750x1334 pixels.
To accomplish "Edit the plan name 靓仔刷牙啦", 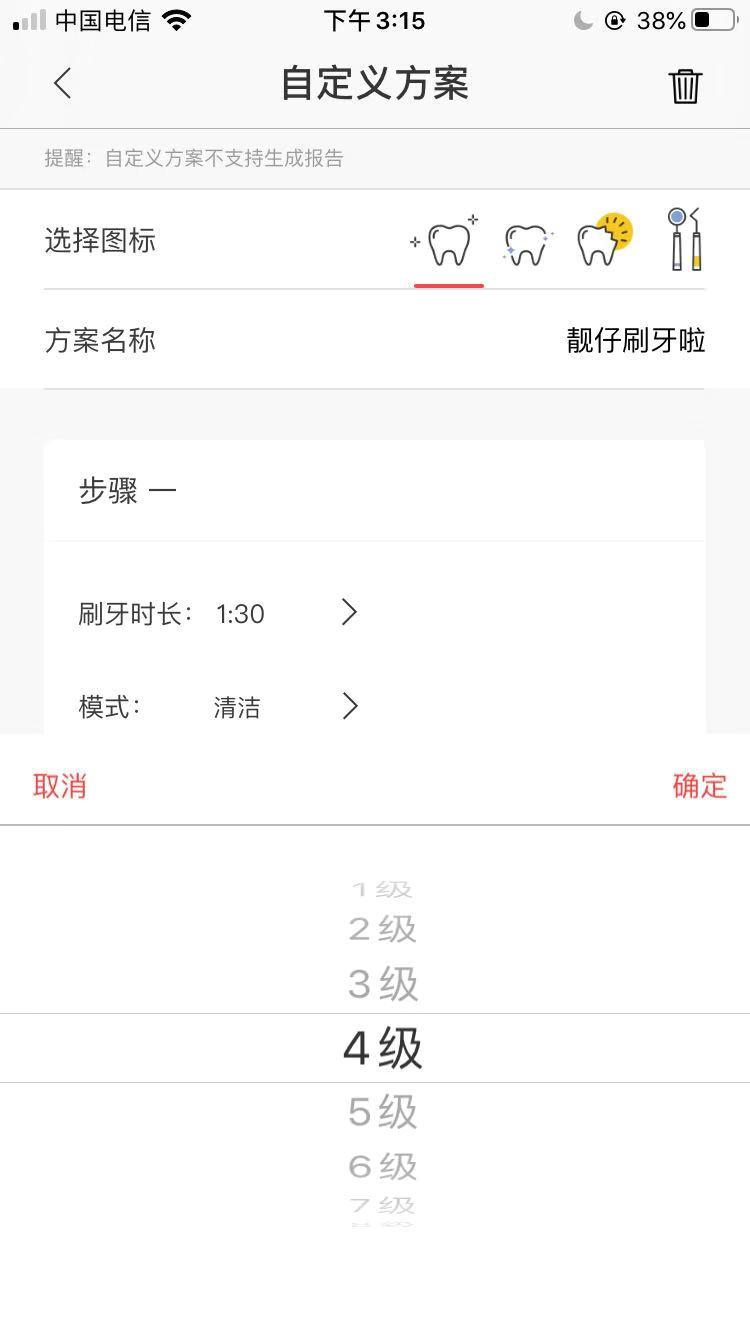I will tap(635, 341).
